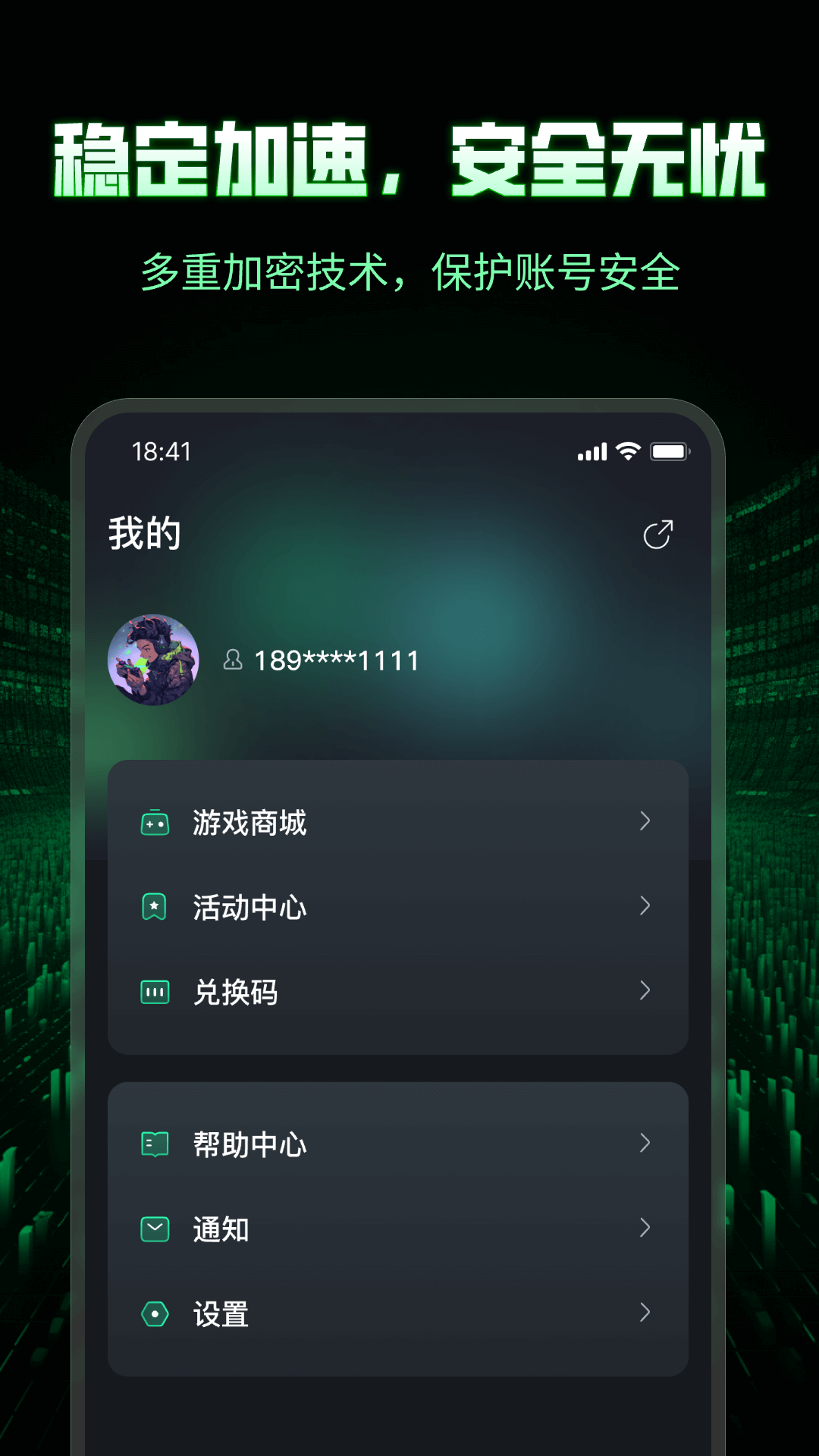Tap the open book icon beside 帮助中心
This screenshot has width=819, height=1456.
(x=155, y=1144)
